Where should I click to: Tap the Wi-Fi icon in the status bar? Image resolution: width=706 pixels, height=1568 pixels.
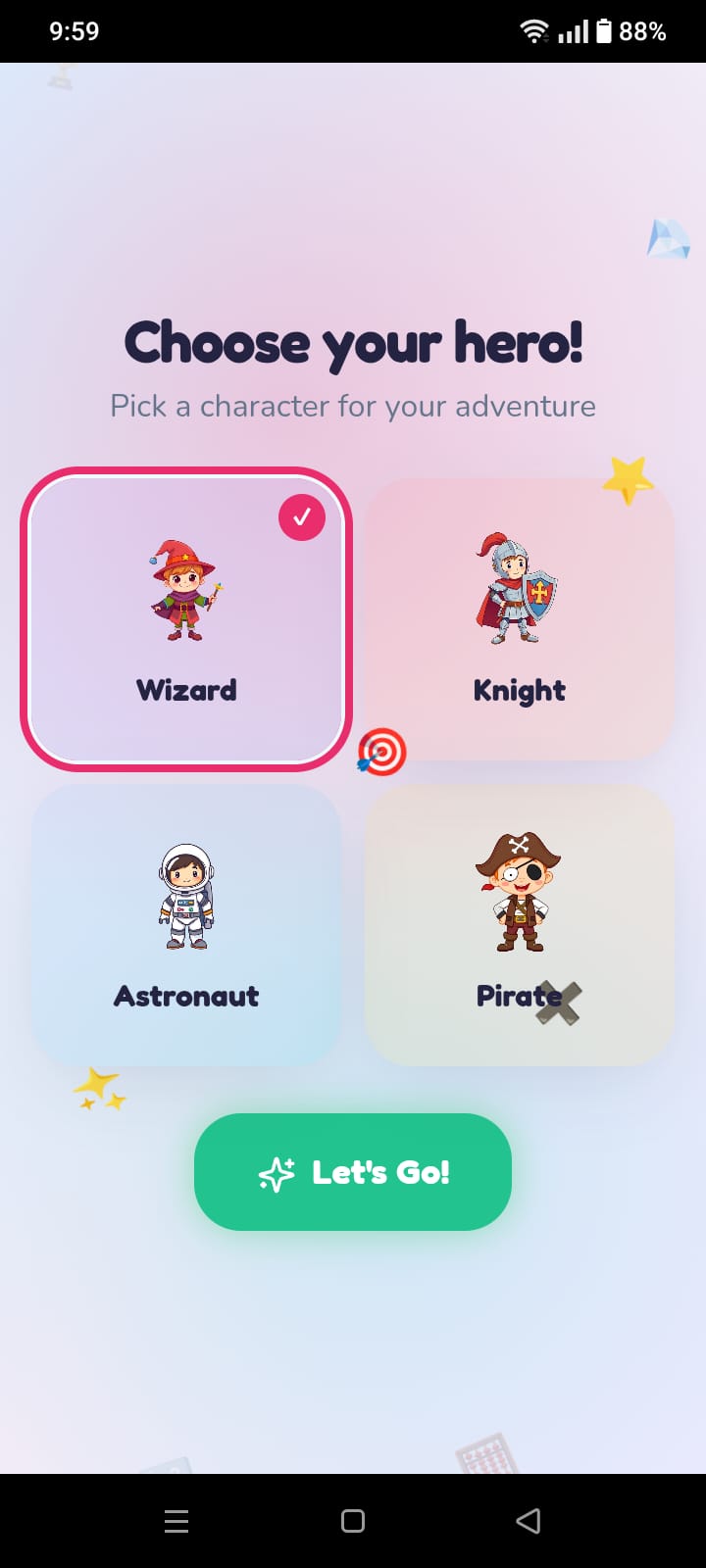[x=533, y=30]
